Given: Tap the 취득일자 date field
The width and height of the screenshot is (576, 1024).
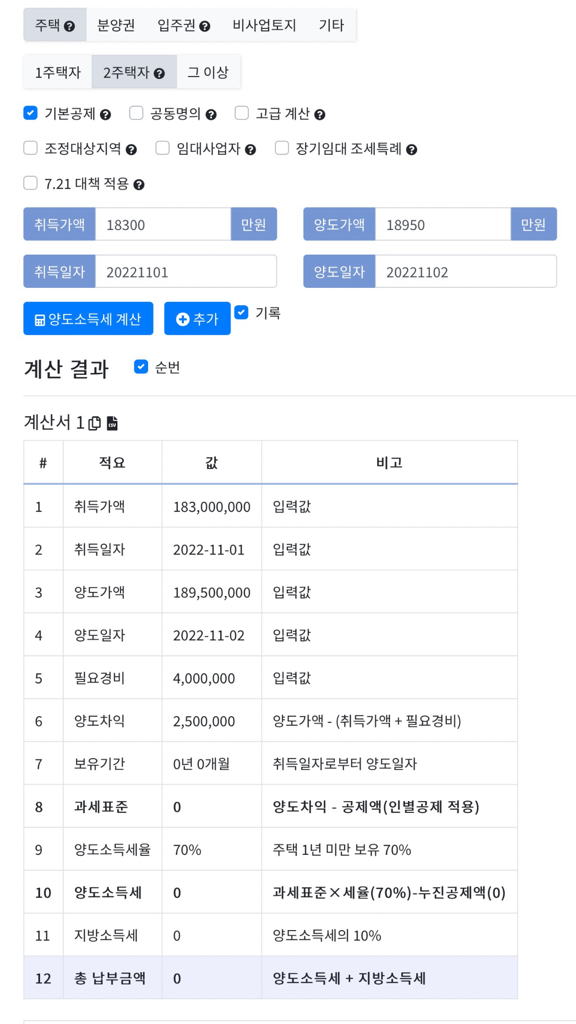Looking at the screenshot, I should coord(186,272).
